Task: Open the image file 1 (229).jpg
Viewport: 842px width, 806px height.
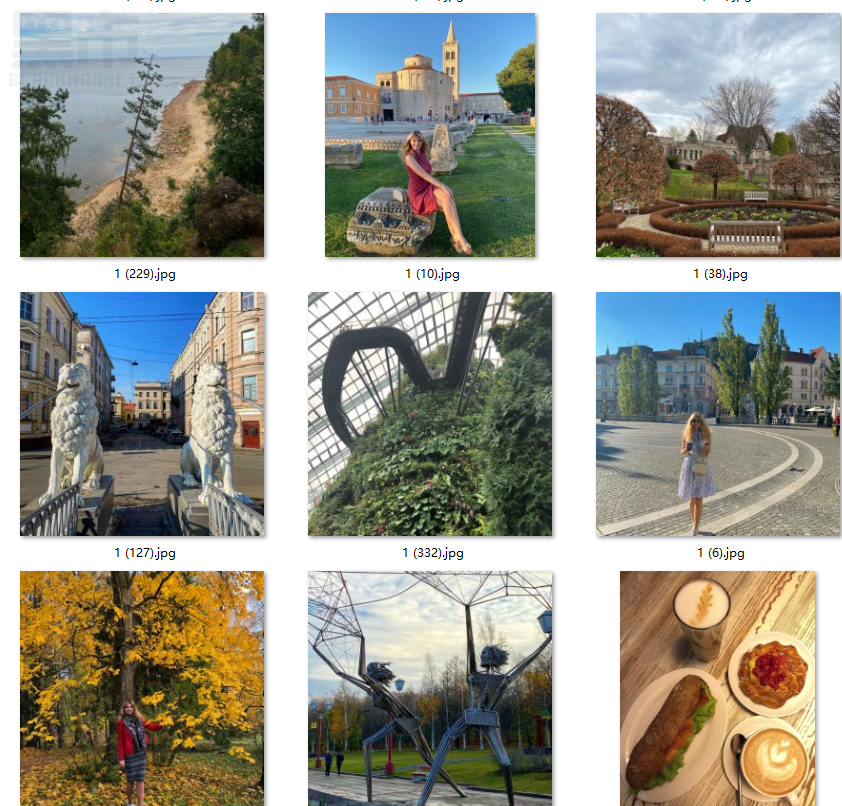Action: click(x=142, y=135)
